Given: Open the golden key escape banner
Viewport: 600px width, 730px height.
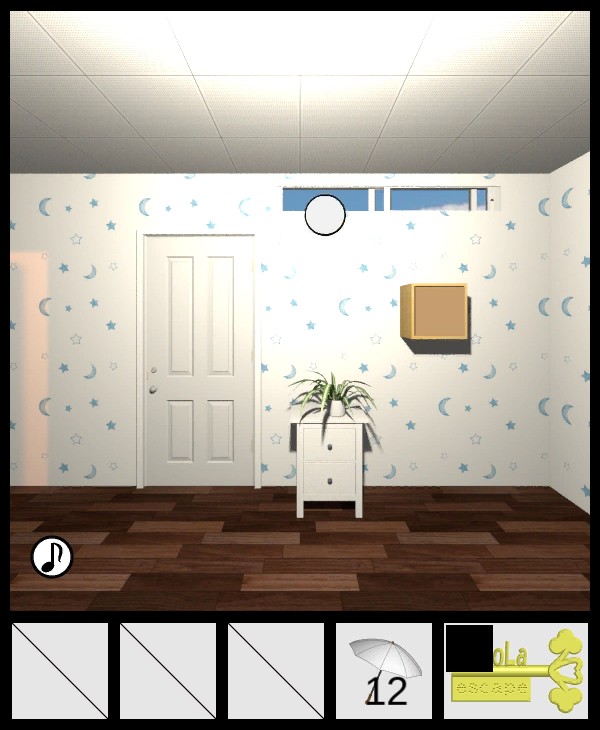Looking at the screenshot, I should [515, 672].
